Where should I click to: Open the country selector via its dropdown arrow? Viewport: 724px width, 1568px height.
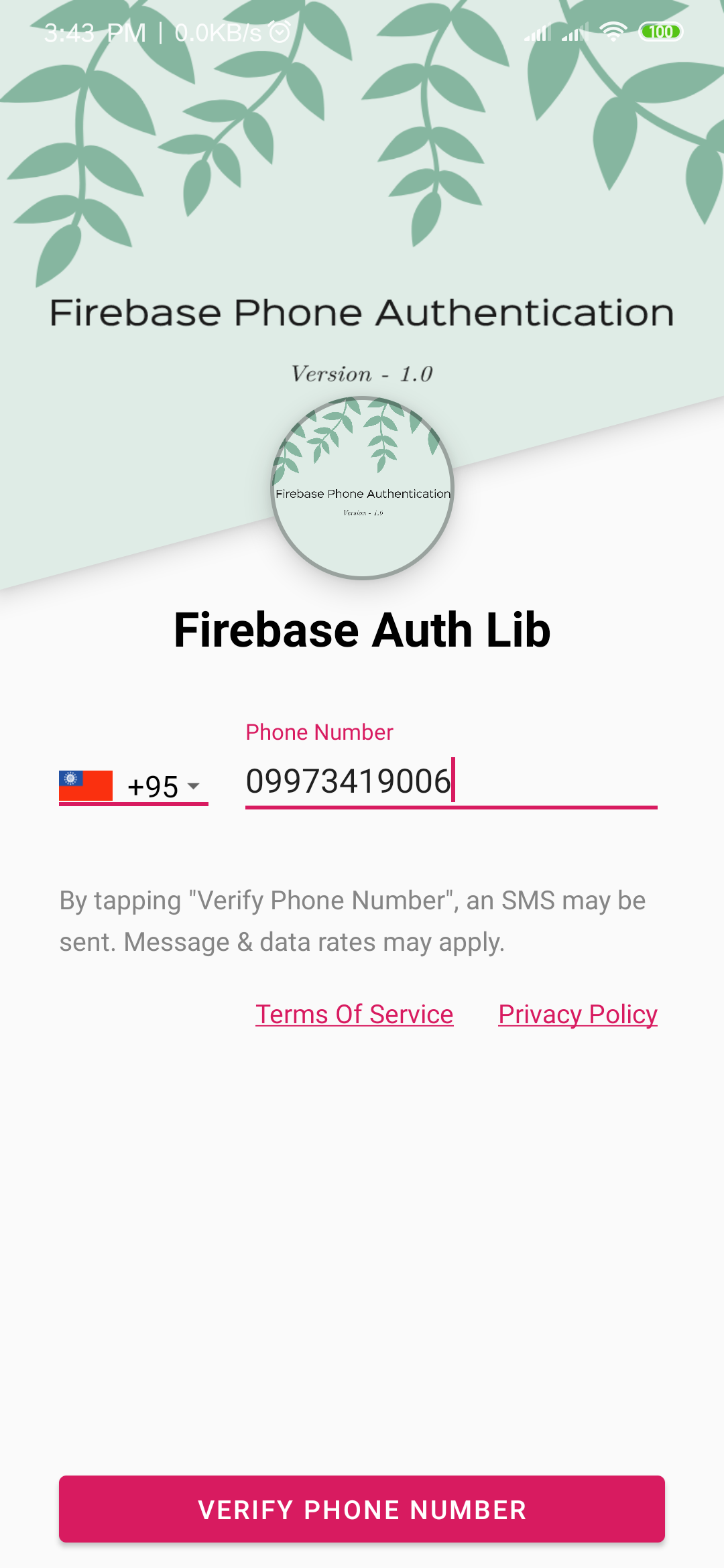point(194,786)
